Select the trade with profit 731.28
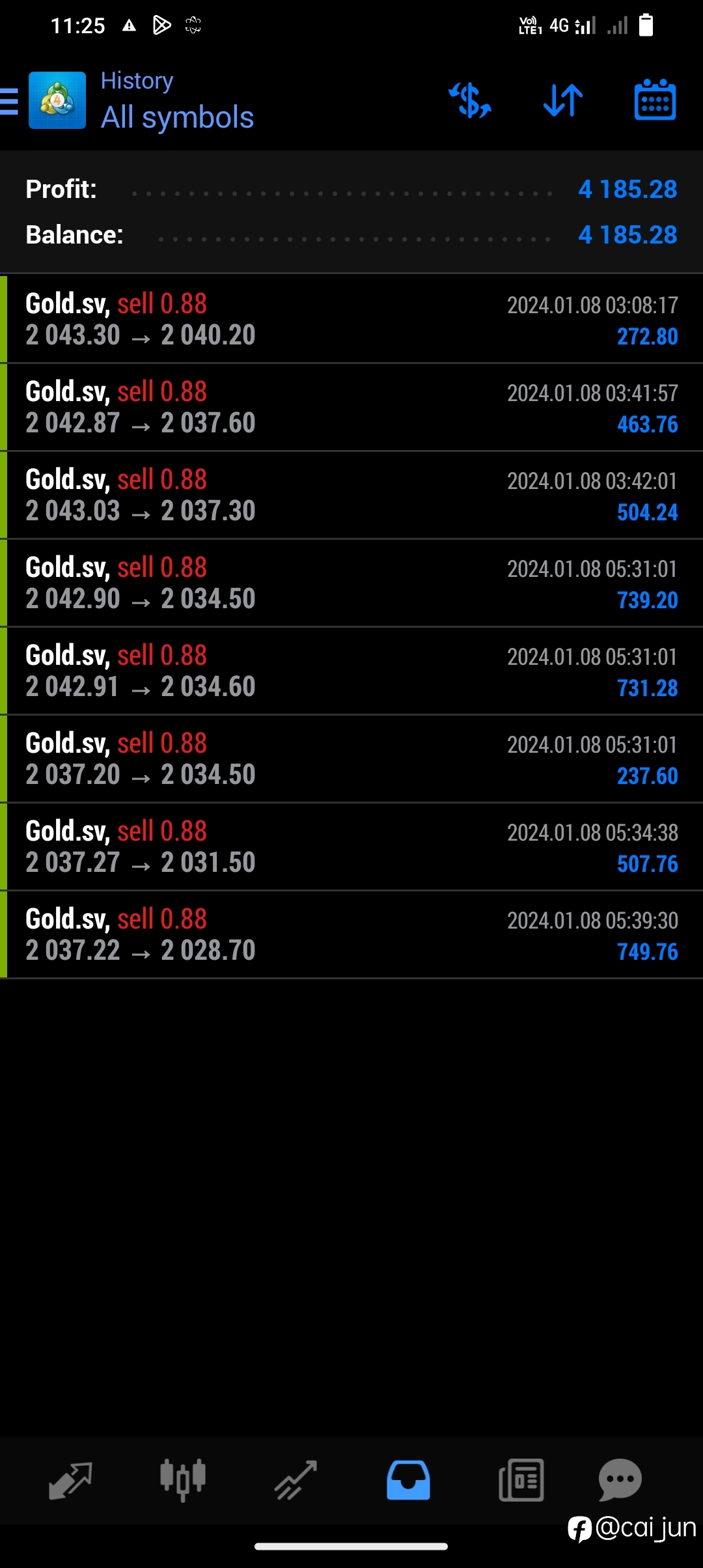The width and height of the screenshot is (703, 1568). 351,671
